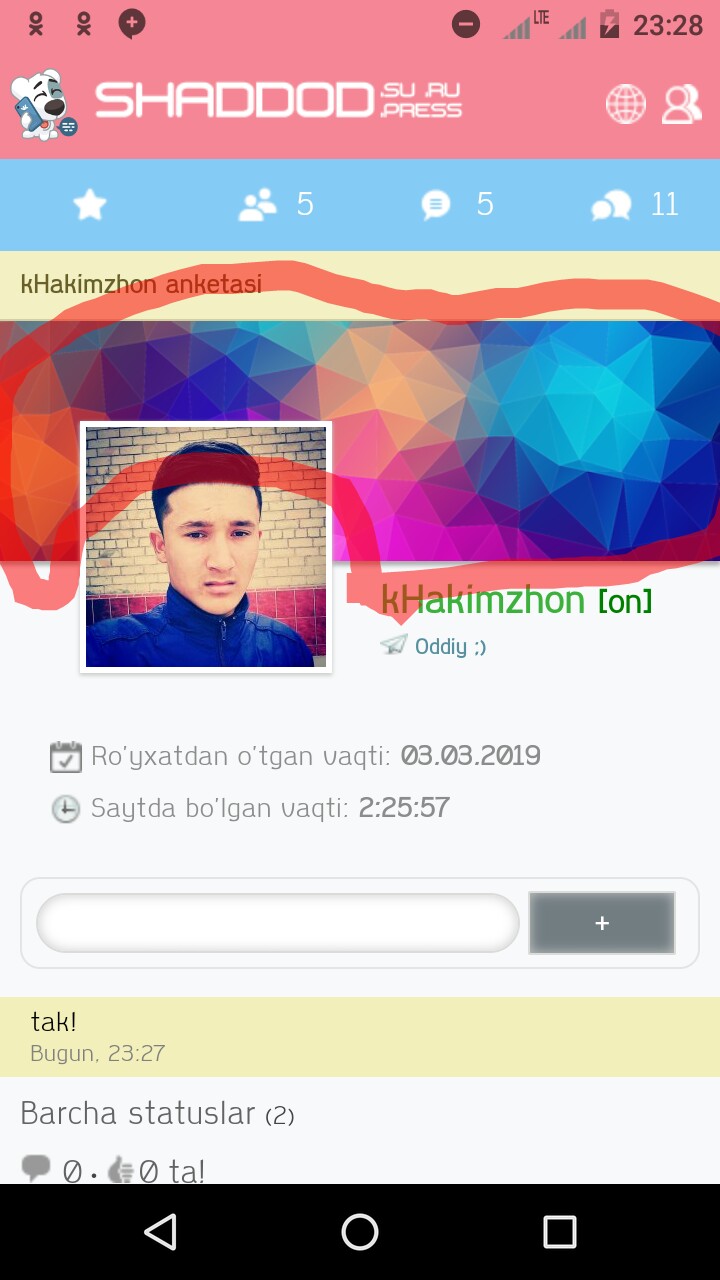Image resolution: width=720 pixels, height=1280 pixels.
Task: Open Barcha statuslar list
Action: click(x=157, y=1113)
